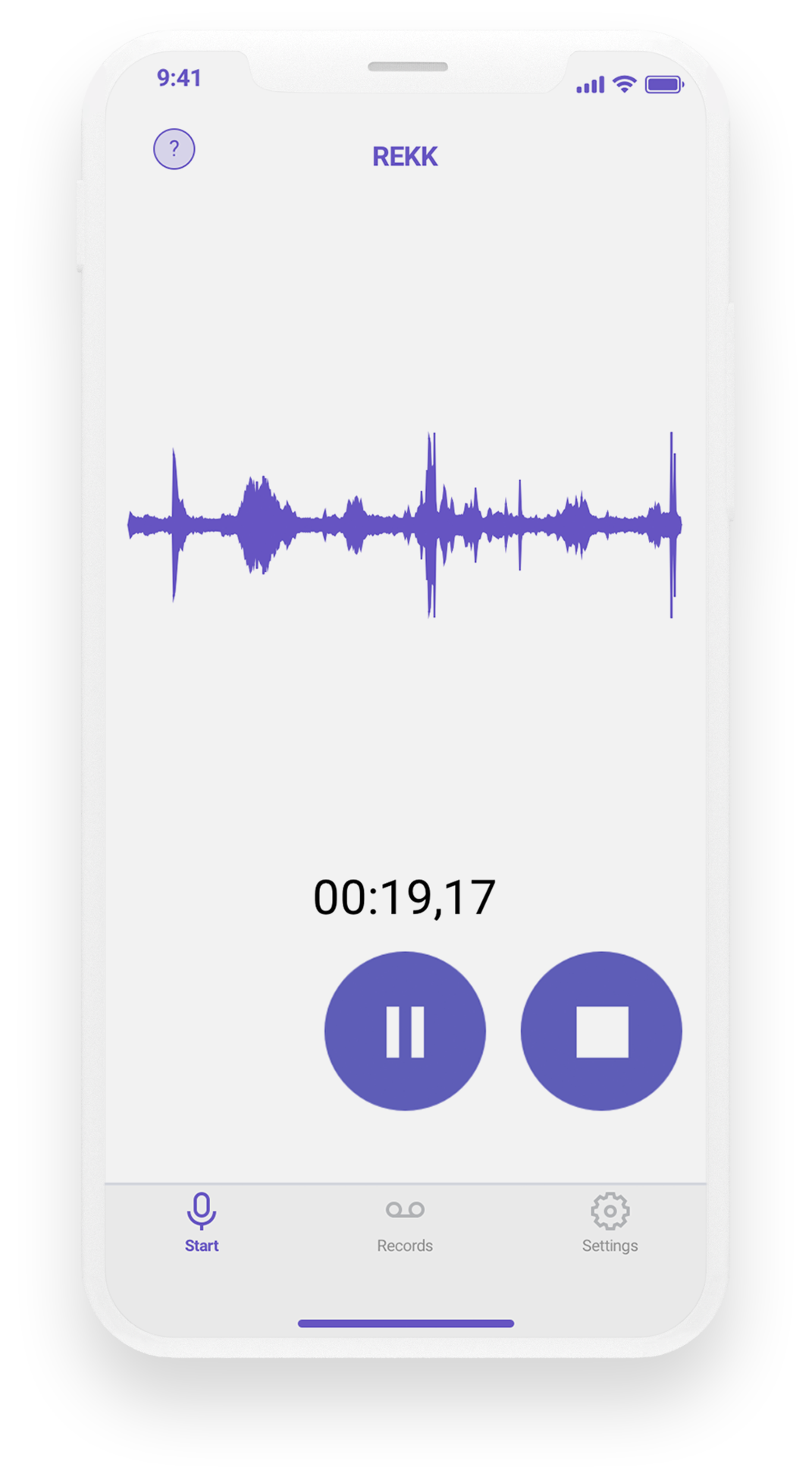Go to the Settings tab
812x1480 pixels.
(x=610, y=1222)
